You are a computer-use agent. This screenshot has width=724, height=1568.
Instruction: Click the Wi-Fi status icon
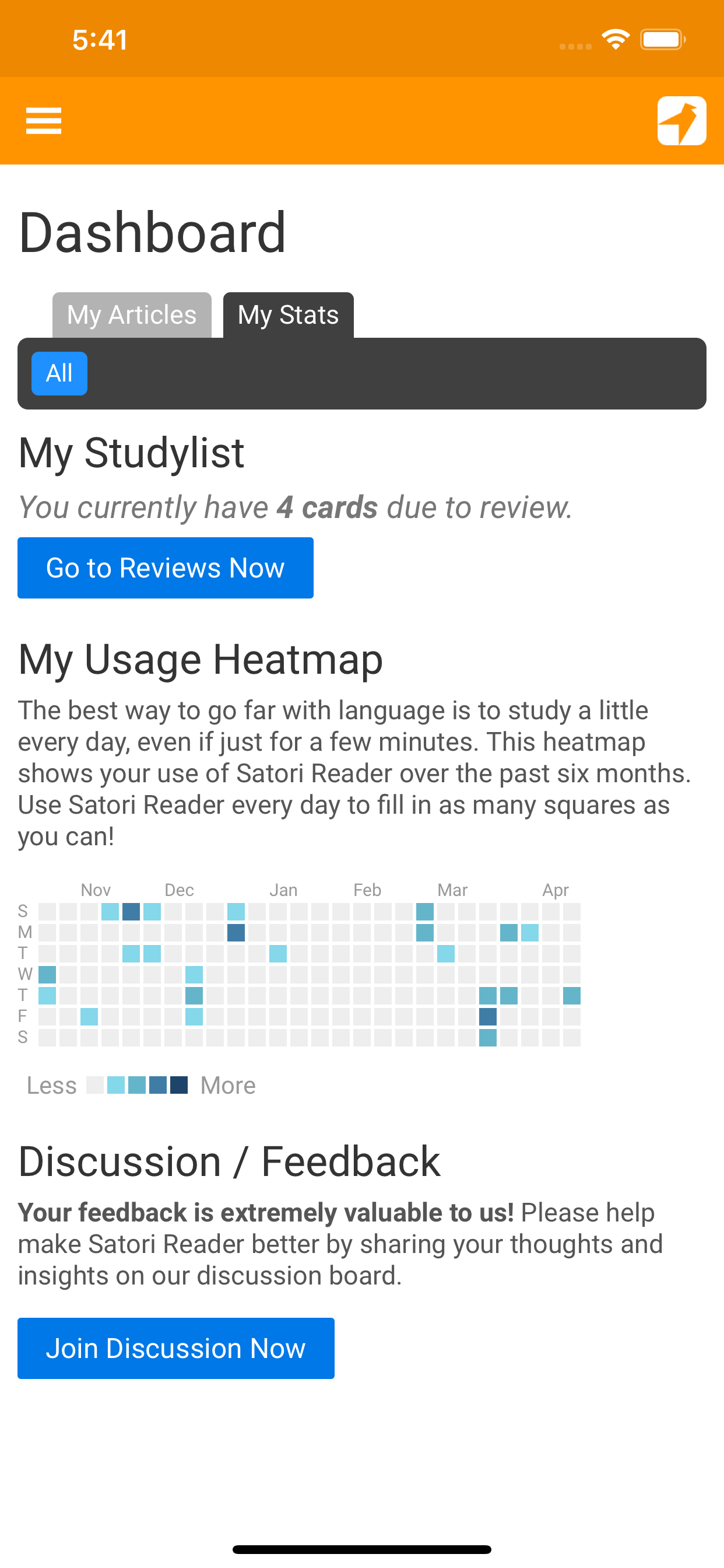click(615, 38)
